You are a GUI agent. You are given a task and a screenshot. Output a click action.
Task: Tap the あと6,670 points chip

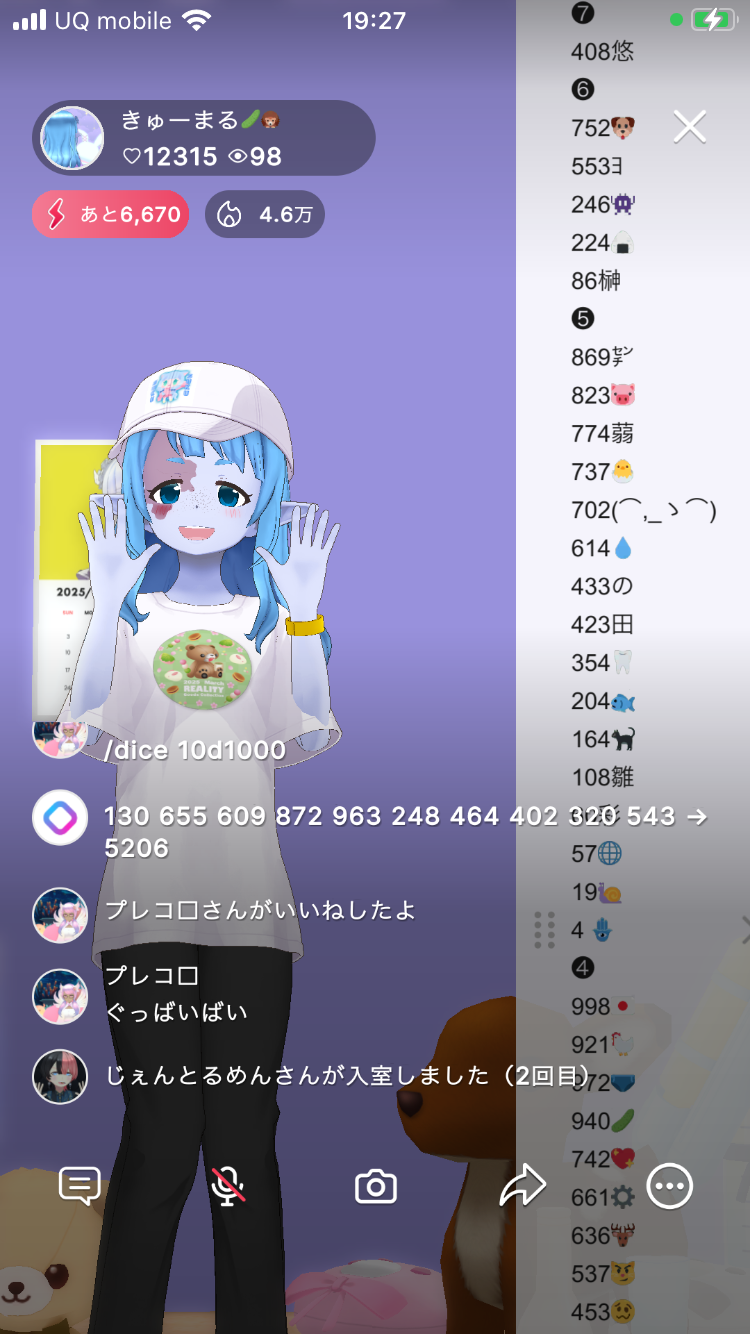111,214
